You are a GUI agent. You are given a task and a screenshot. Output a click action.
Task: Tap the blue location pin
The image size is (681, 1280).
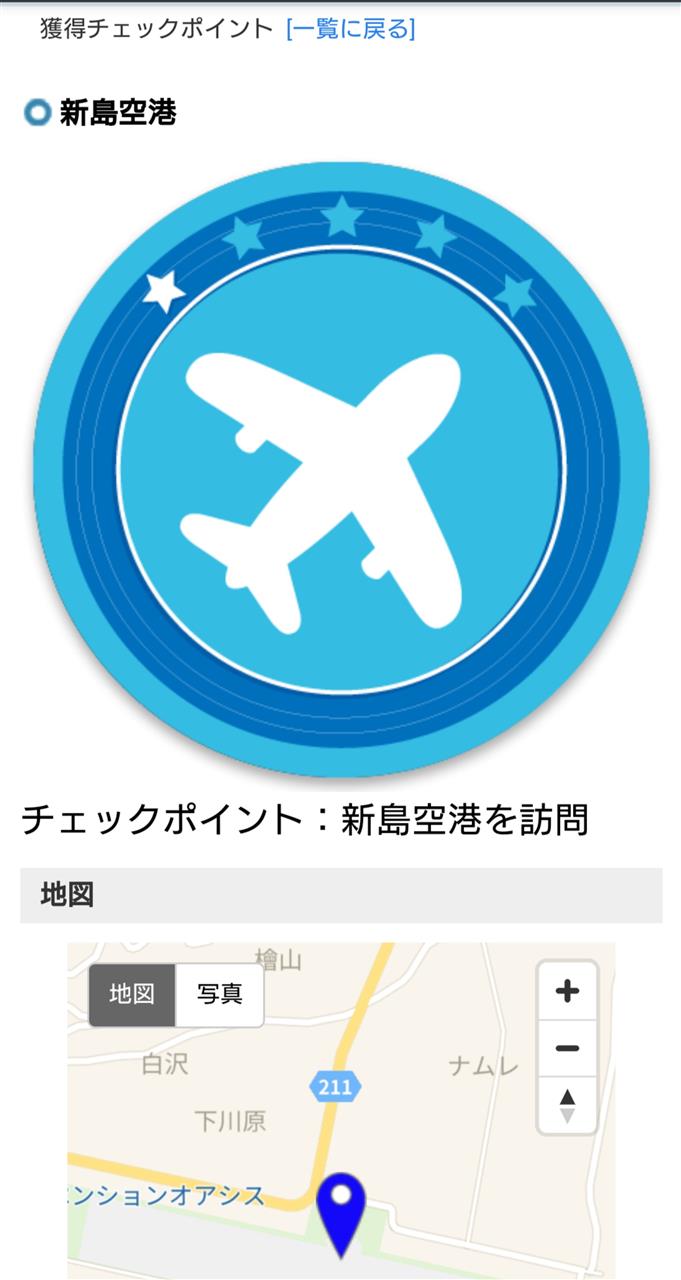[342, 1212]
